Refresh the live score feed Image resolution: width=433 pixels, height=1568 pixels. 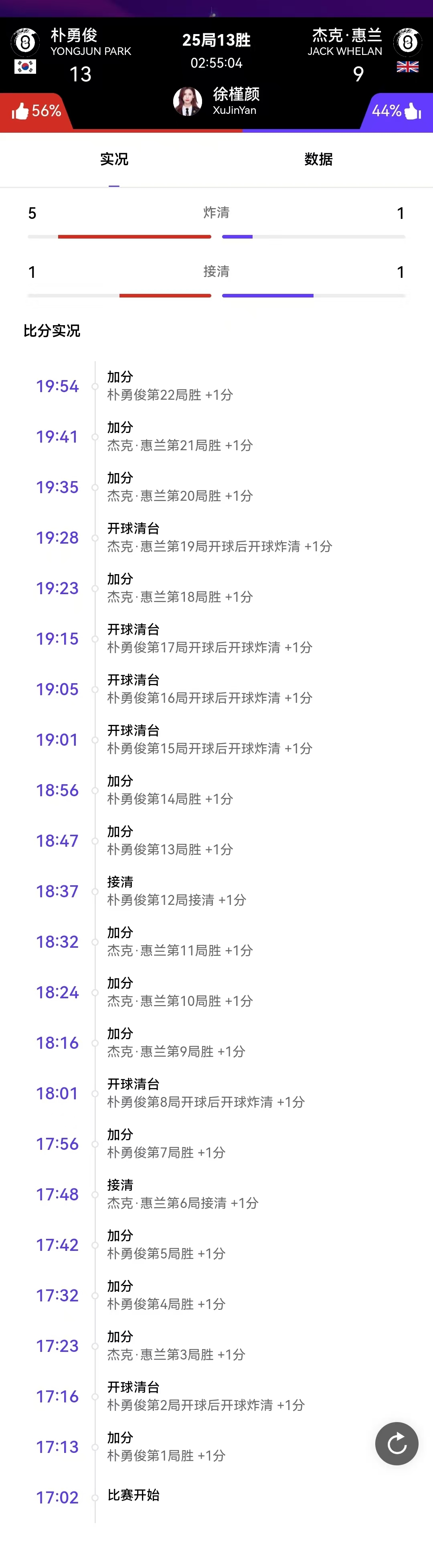pyautogui.click(x=397, y=1443)
